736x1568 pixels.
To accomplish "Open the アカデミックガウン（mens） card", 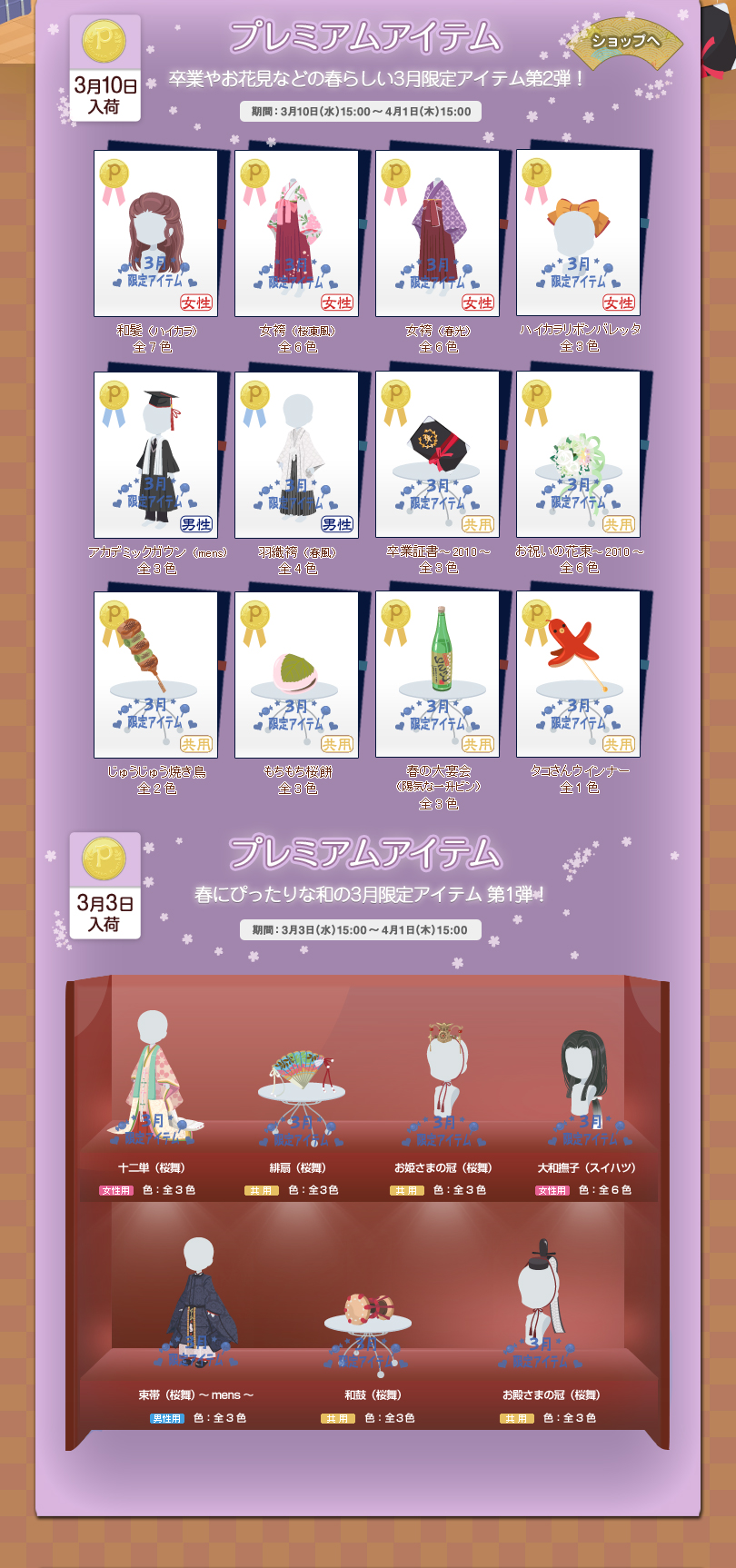I will [156, 454].
